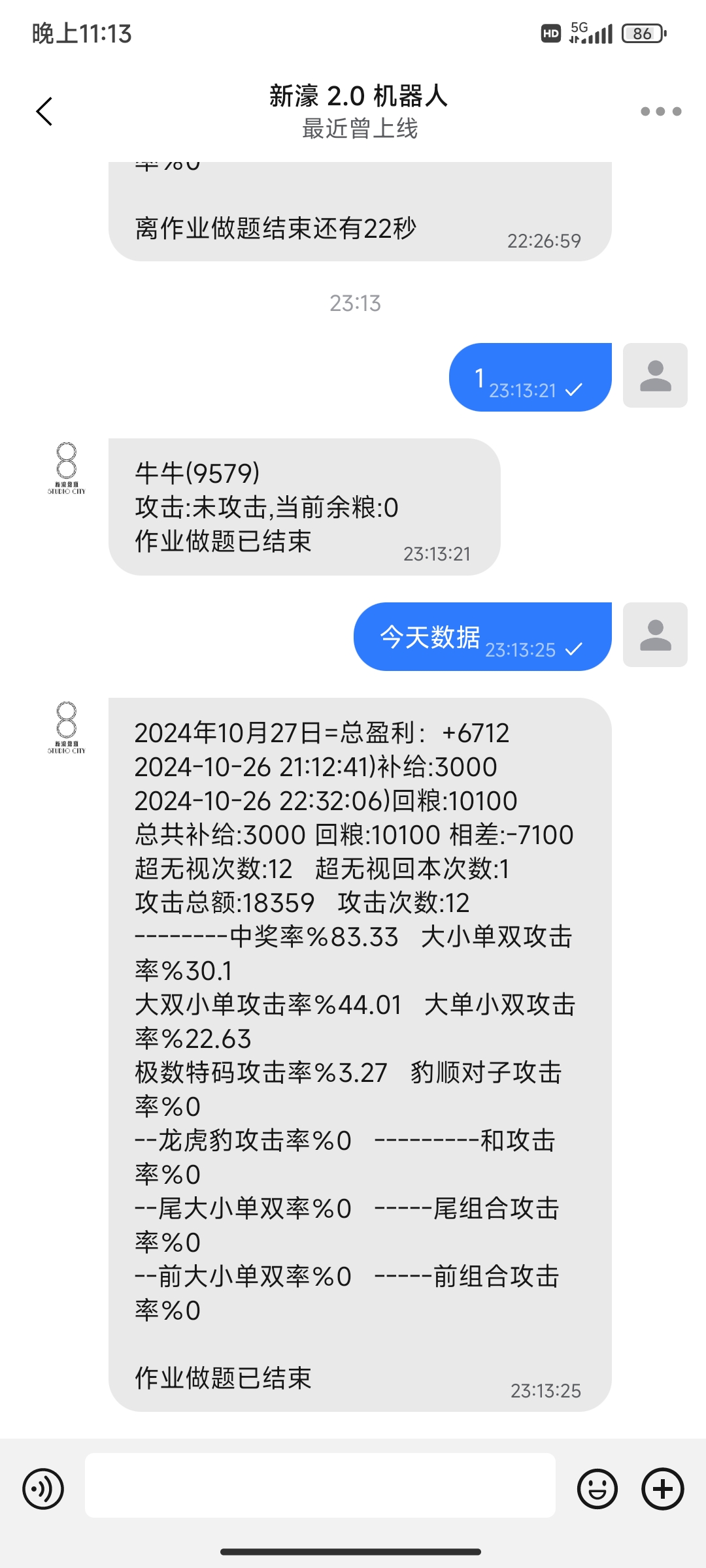Open my avatar beside 今天数据 message
The height and width of the screenshot is (1568, 706).
(655, 634)
